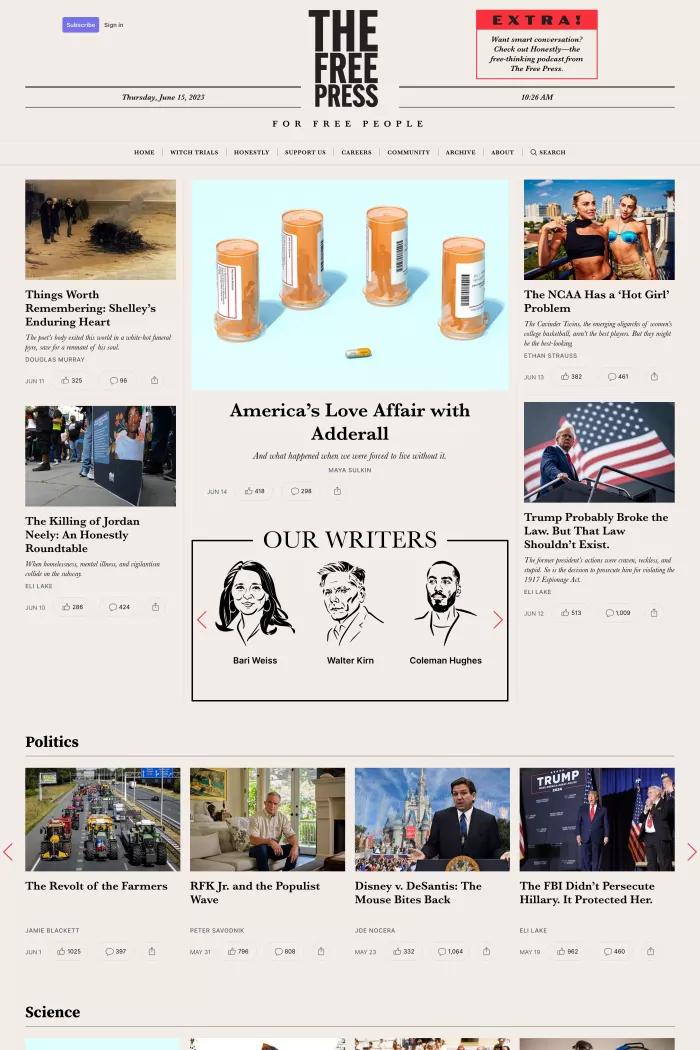Open the Jordan Neely Roundtable article

(x=82, y=534)
